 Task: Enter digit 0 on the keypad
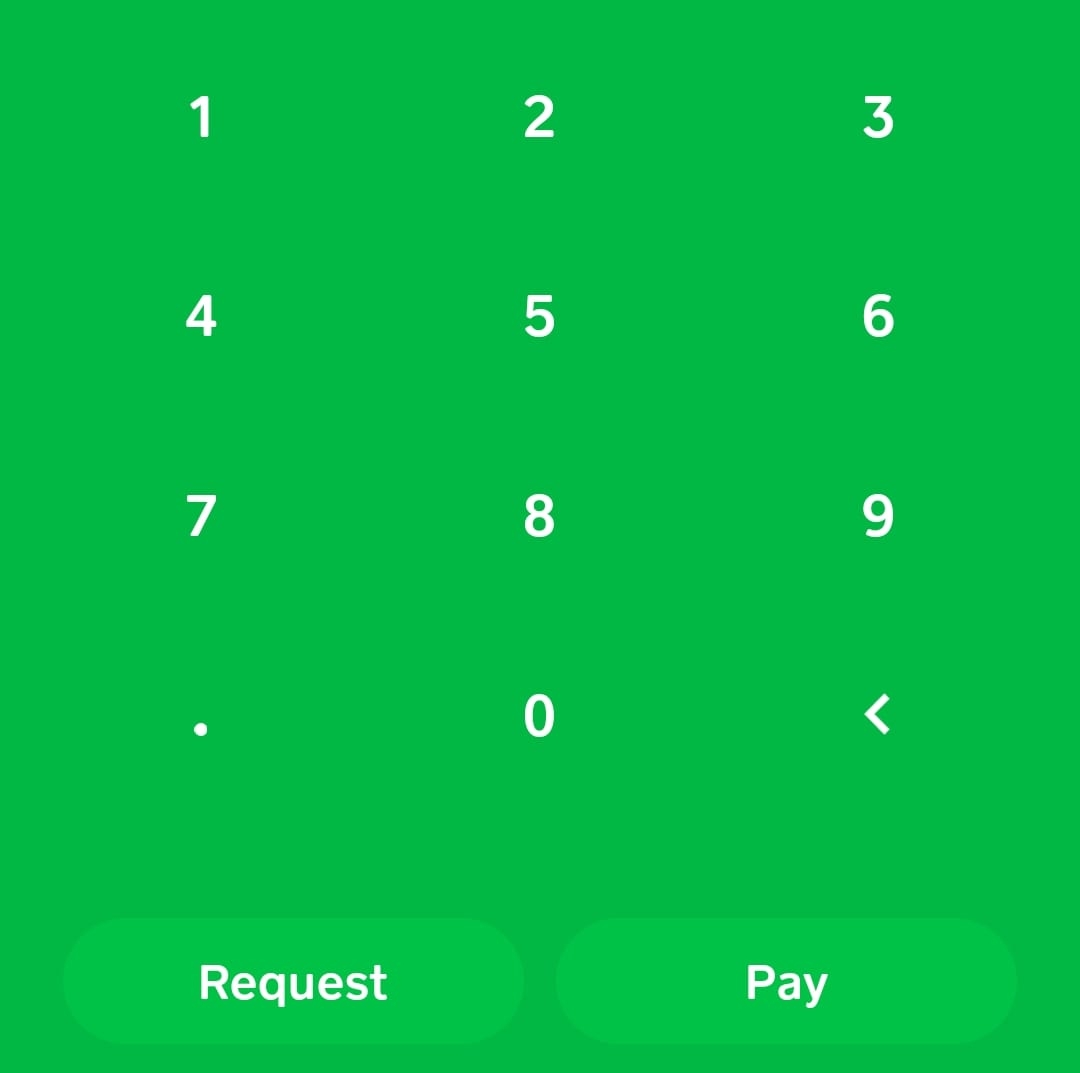[x=539, y=716]
